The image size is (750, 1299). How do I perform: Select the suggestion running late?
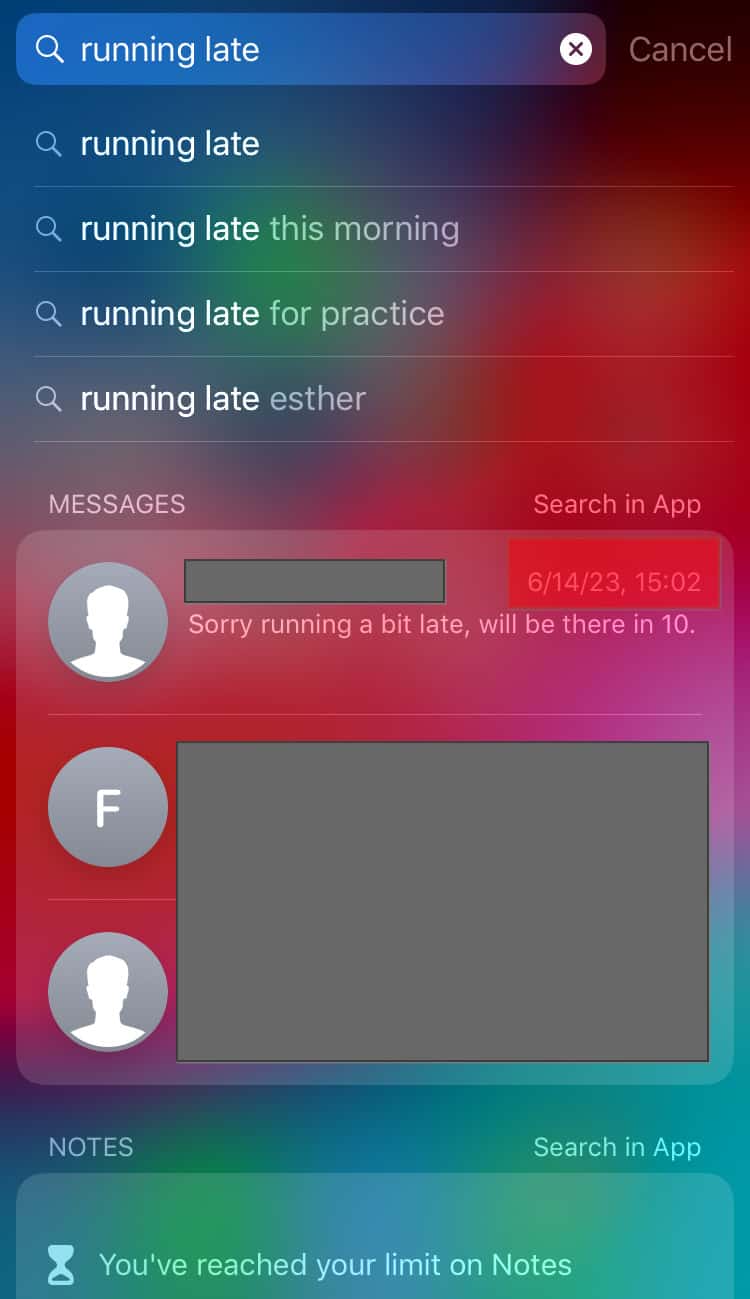click(x=170, y=144)
